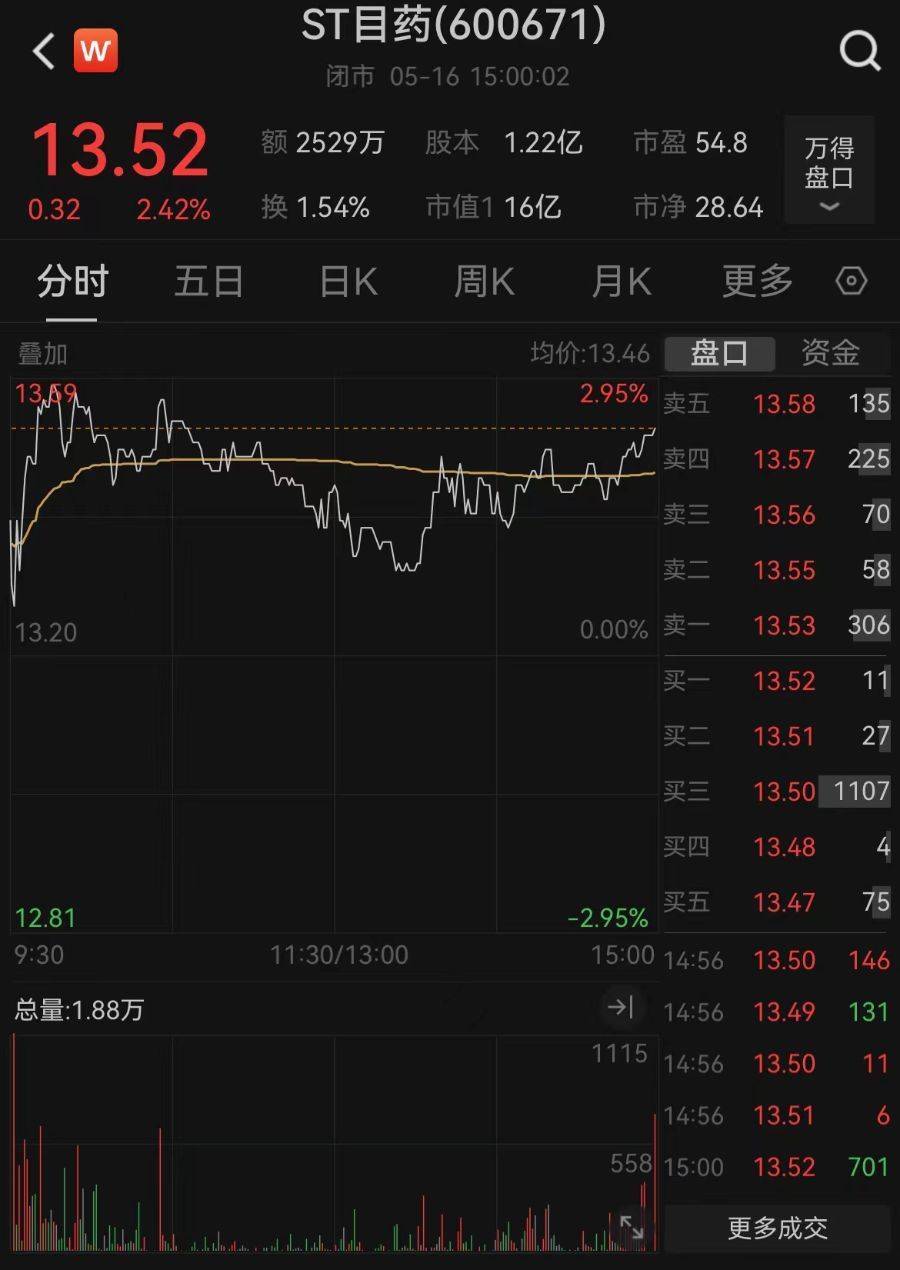Expand the chart to fullscreen

(631, 1227)
